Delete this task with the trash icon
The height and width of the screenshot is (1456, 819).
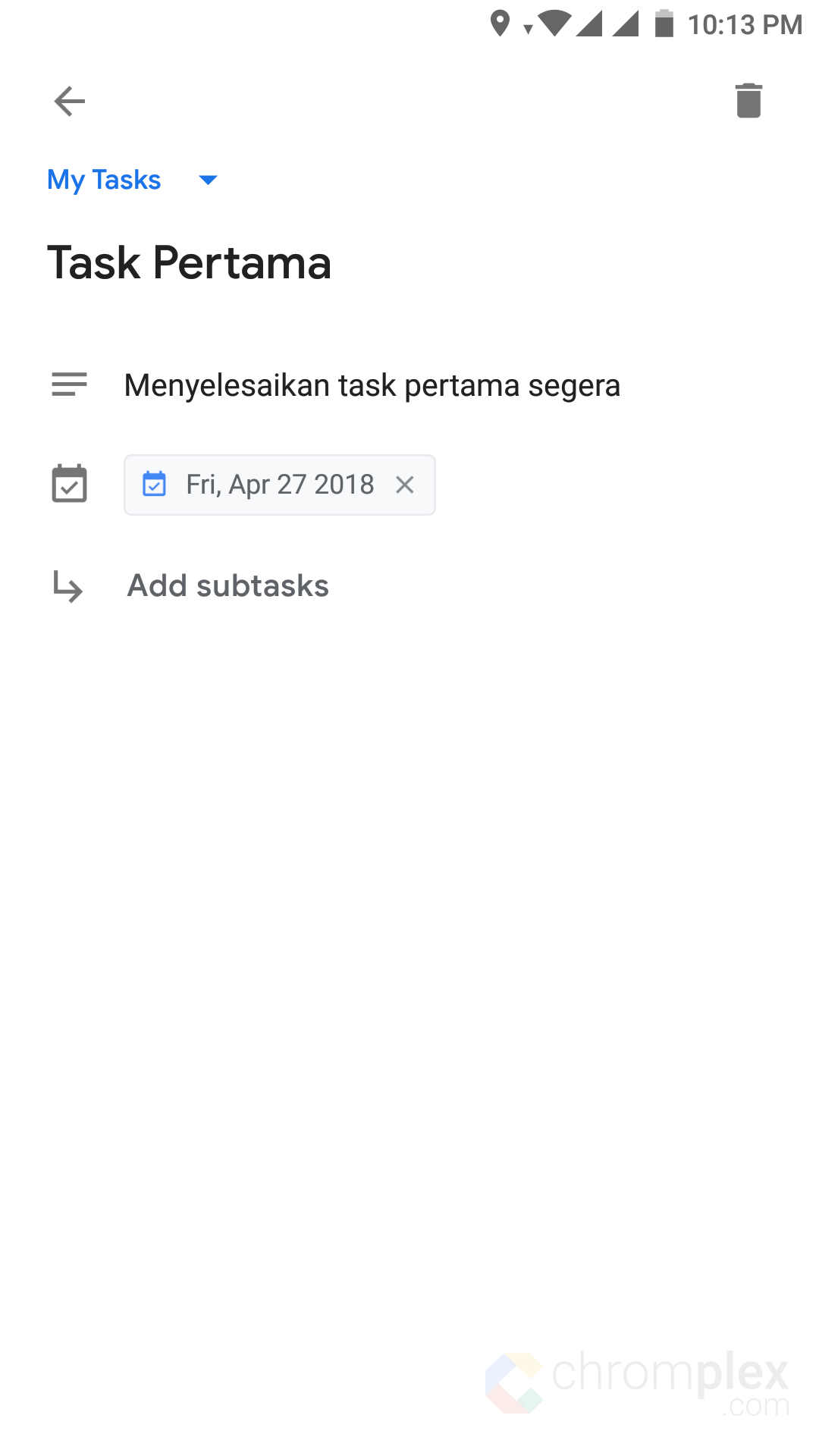point(748,101)
